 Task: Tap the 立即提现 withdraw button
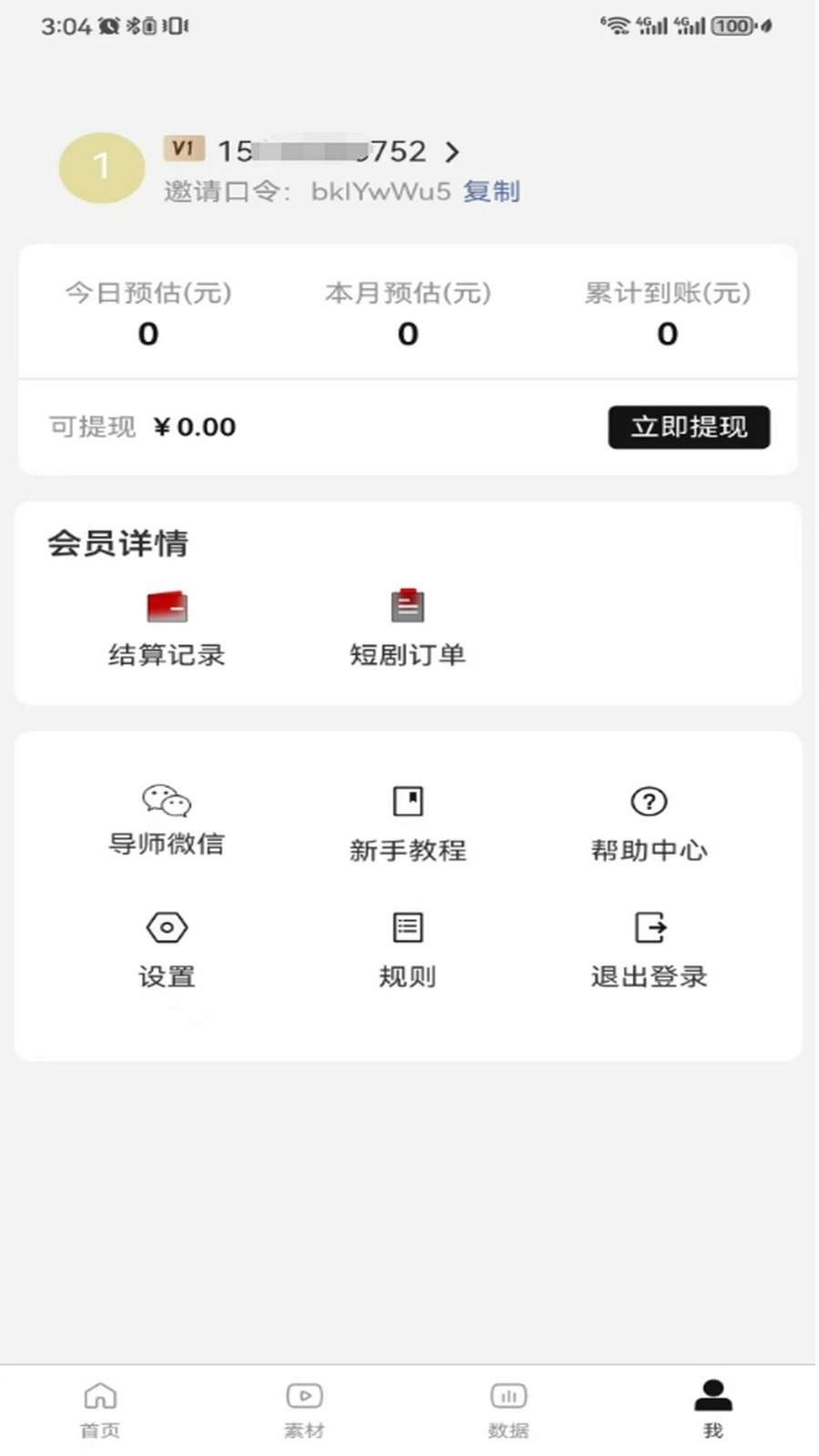pyautogui.click(x=688, y=427)
